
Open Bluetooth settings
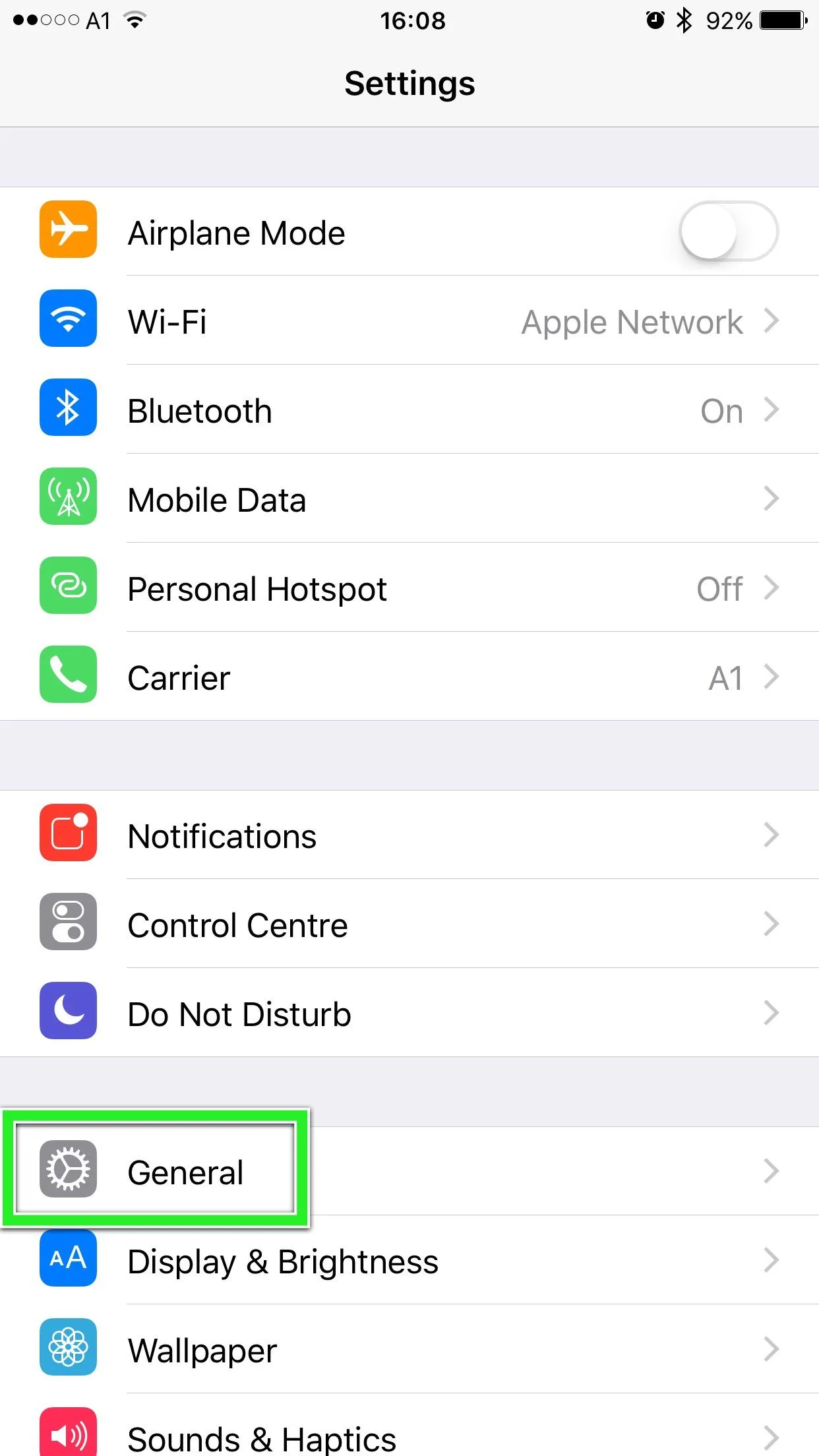(409, 411)
